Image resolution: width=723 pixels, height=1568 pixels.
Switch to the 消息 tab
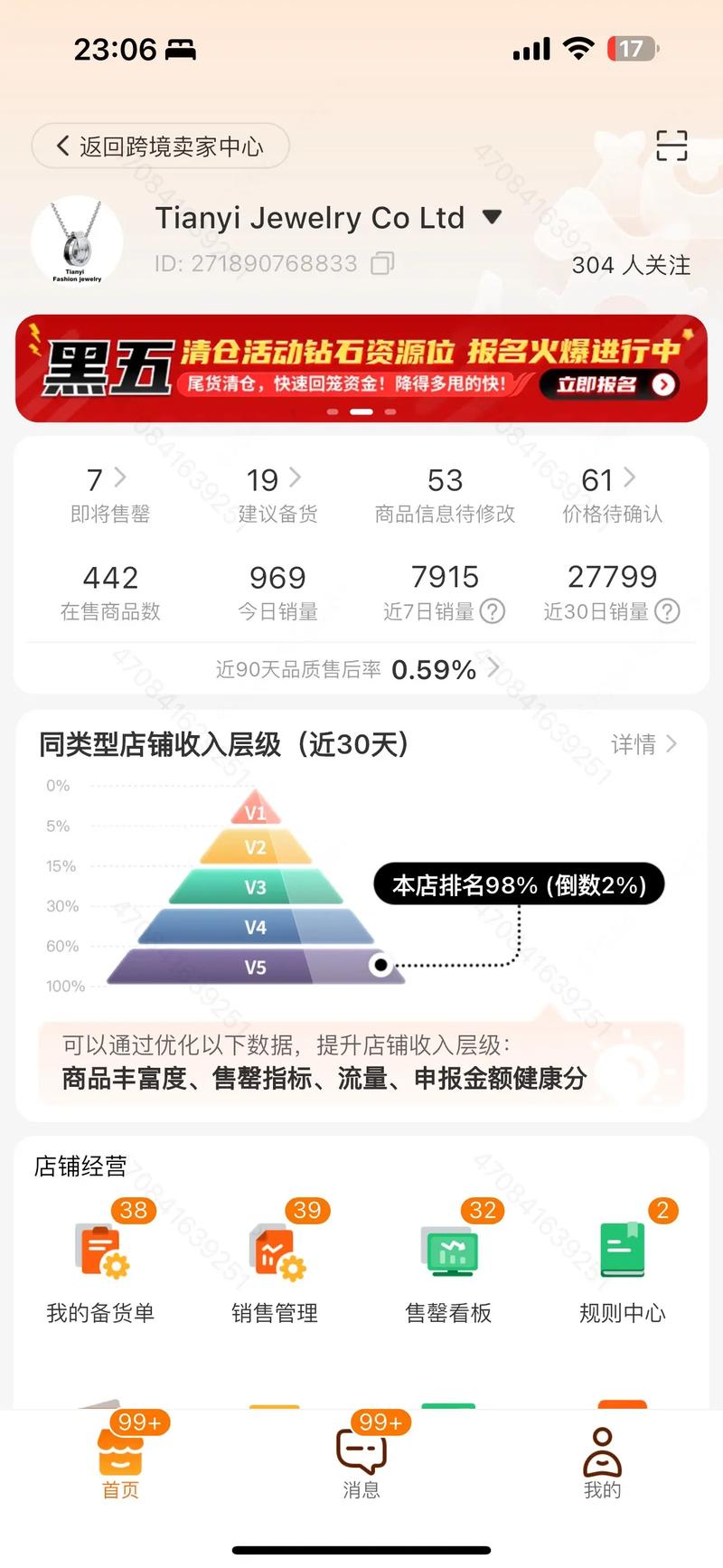(361, 1463)
